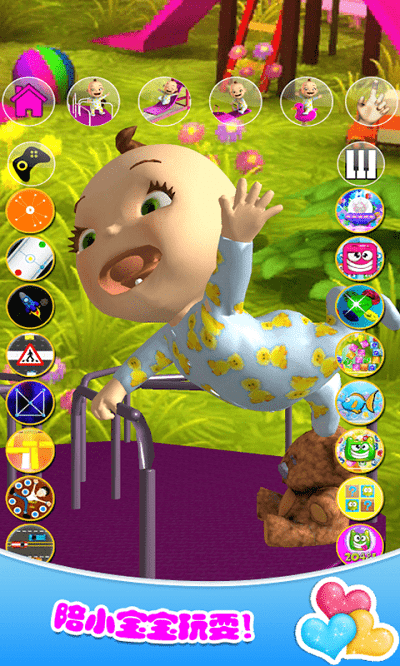
Task: Switch to the seesaw baby scene
Action: (235, 101)
